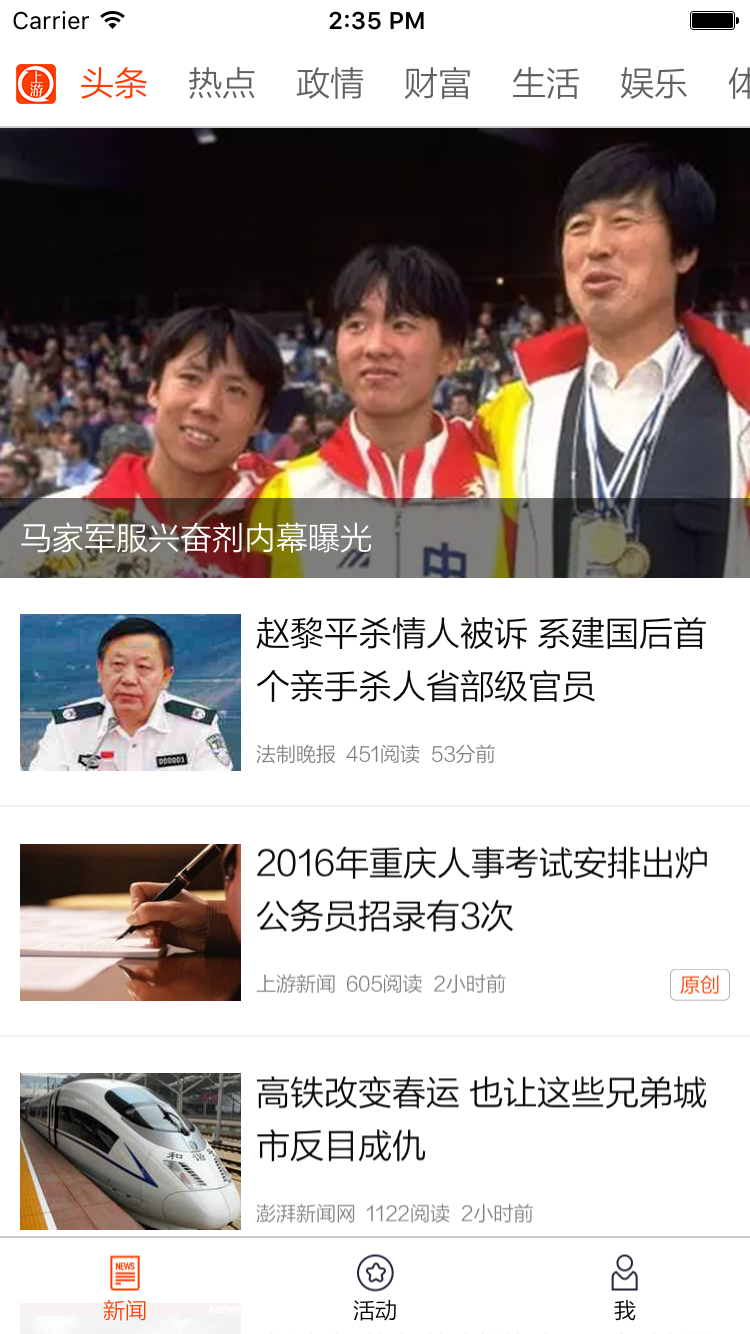Switch to the 热点 channel tab

(x=221, y=85)
